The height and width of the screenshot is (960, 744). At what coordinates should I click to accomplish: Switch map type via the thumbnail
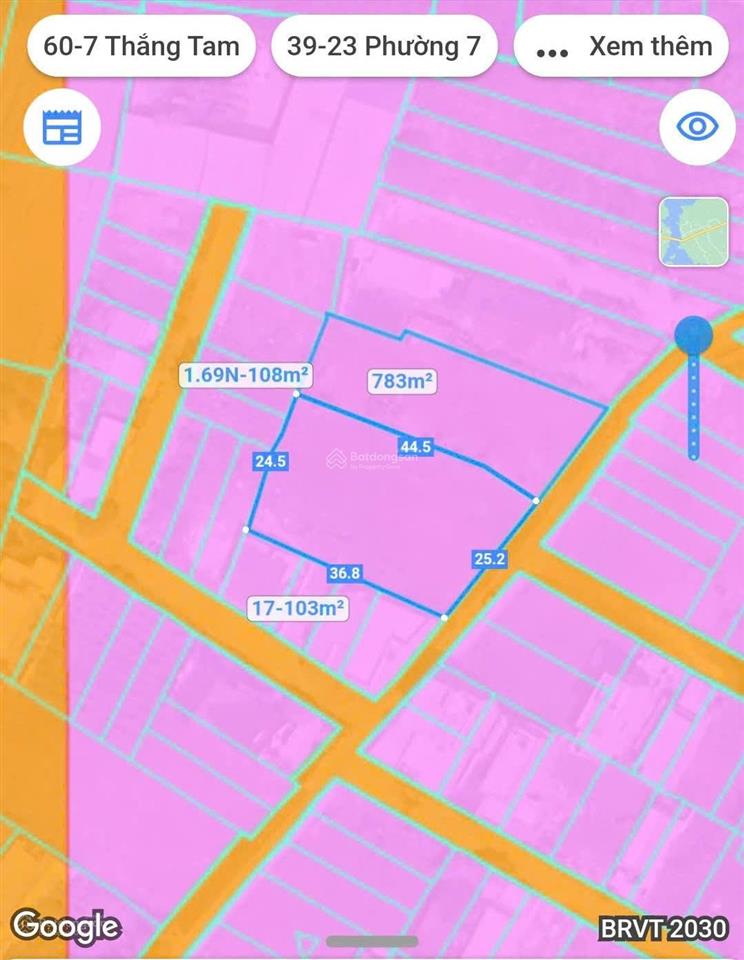[693, 232]
